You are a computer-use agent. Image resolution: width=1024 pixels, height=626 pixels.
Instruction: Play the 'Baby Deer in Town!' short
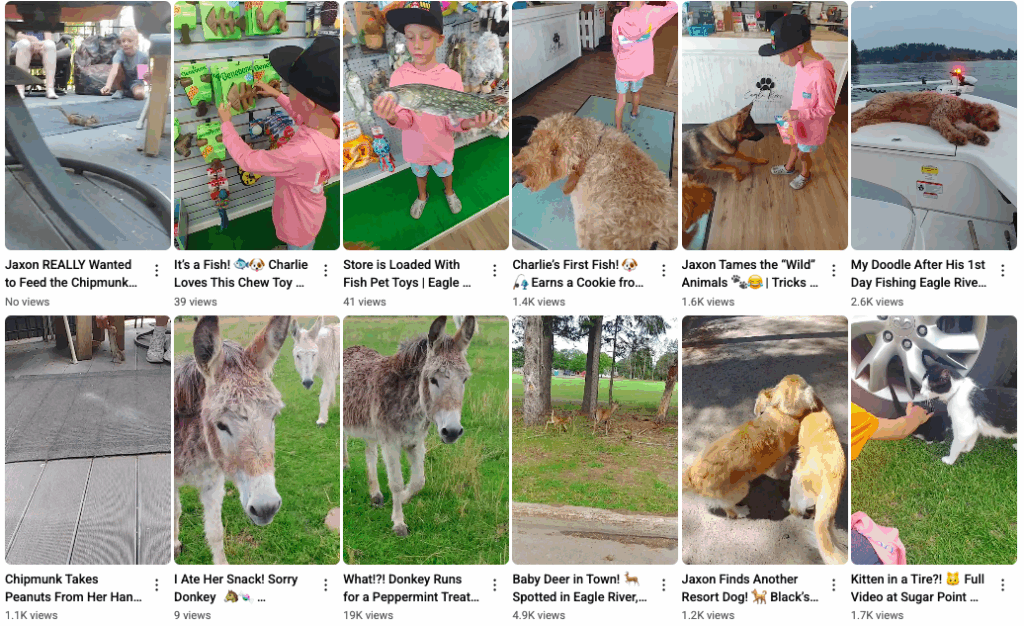coord(594,440)
